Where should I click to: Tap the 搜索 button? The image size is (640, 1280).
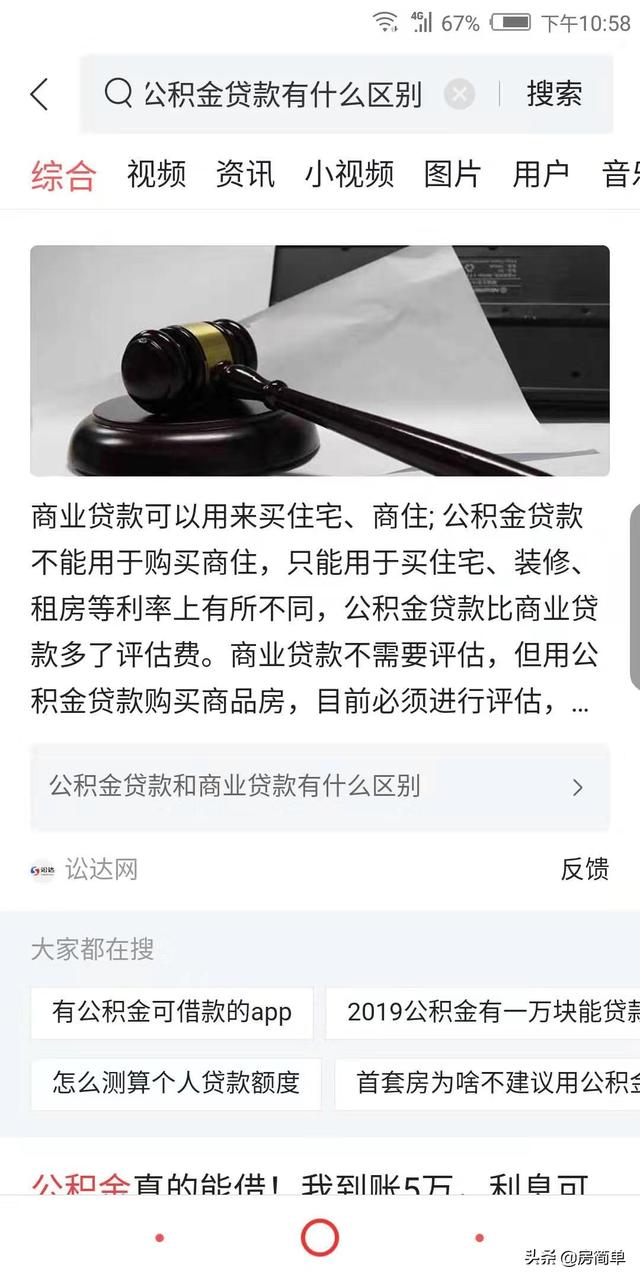pyautogui.click(x=554, y=94)
